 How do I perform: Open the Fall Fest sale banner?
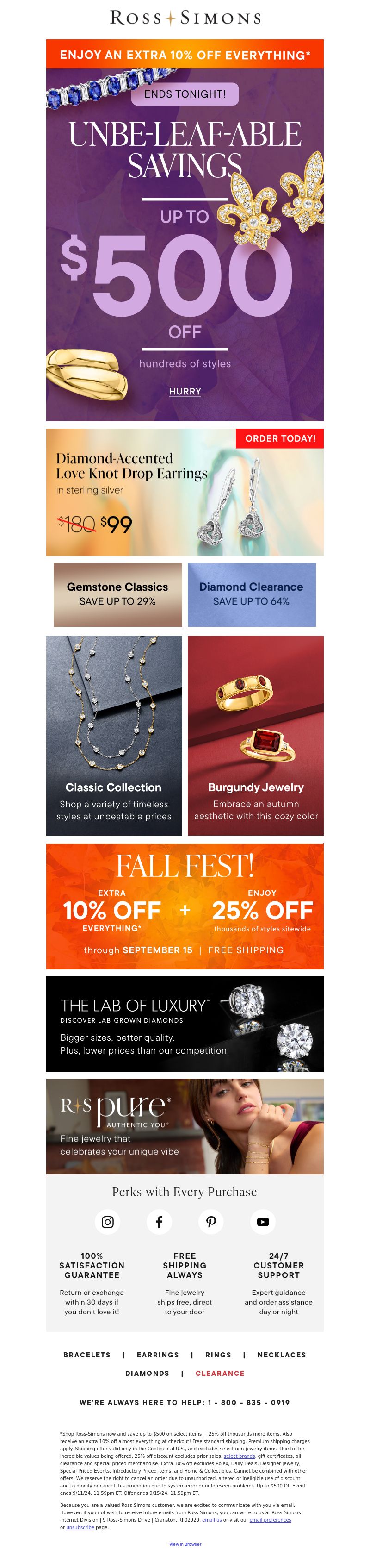click(185, 906)
